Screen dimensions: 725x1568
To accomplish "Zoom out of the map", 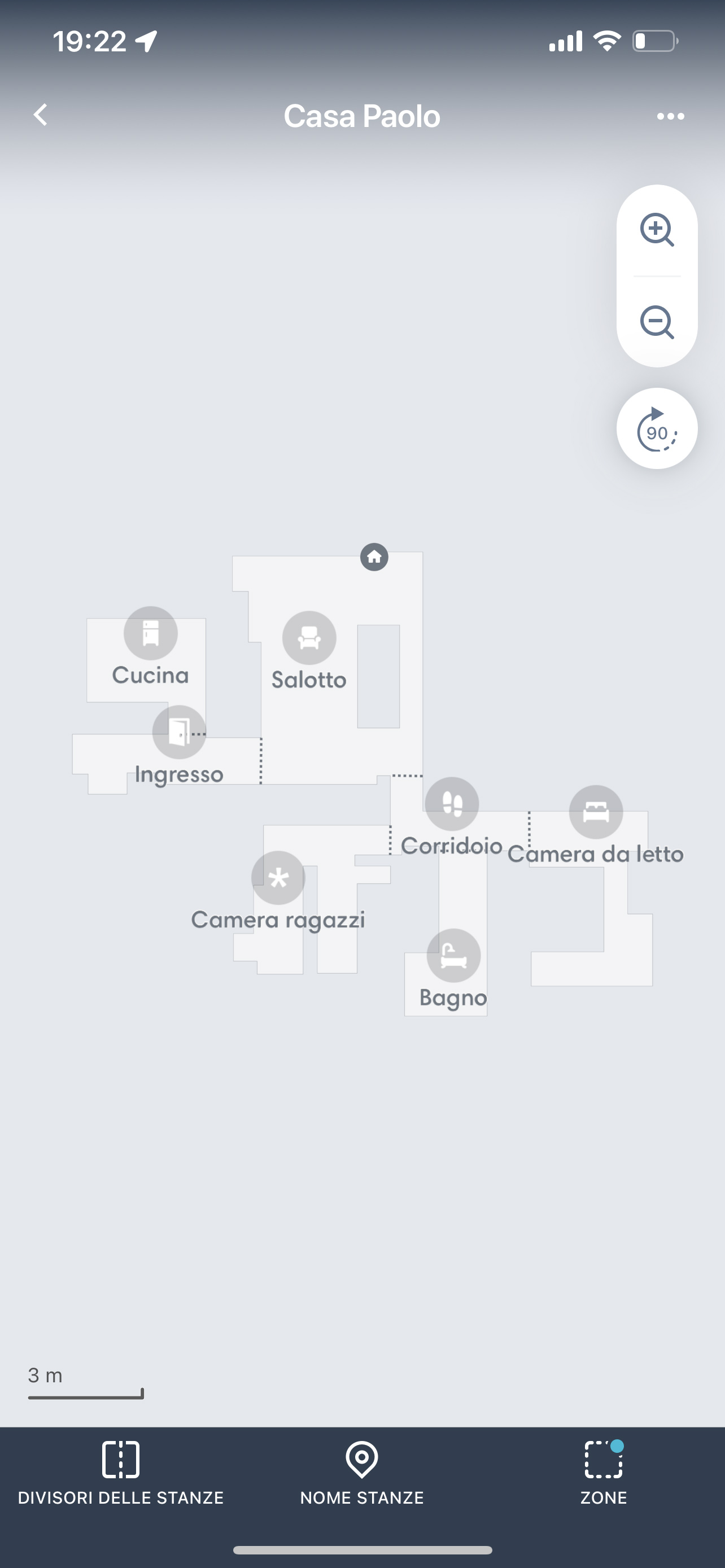I will 657,323.
